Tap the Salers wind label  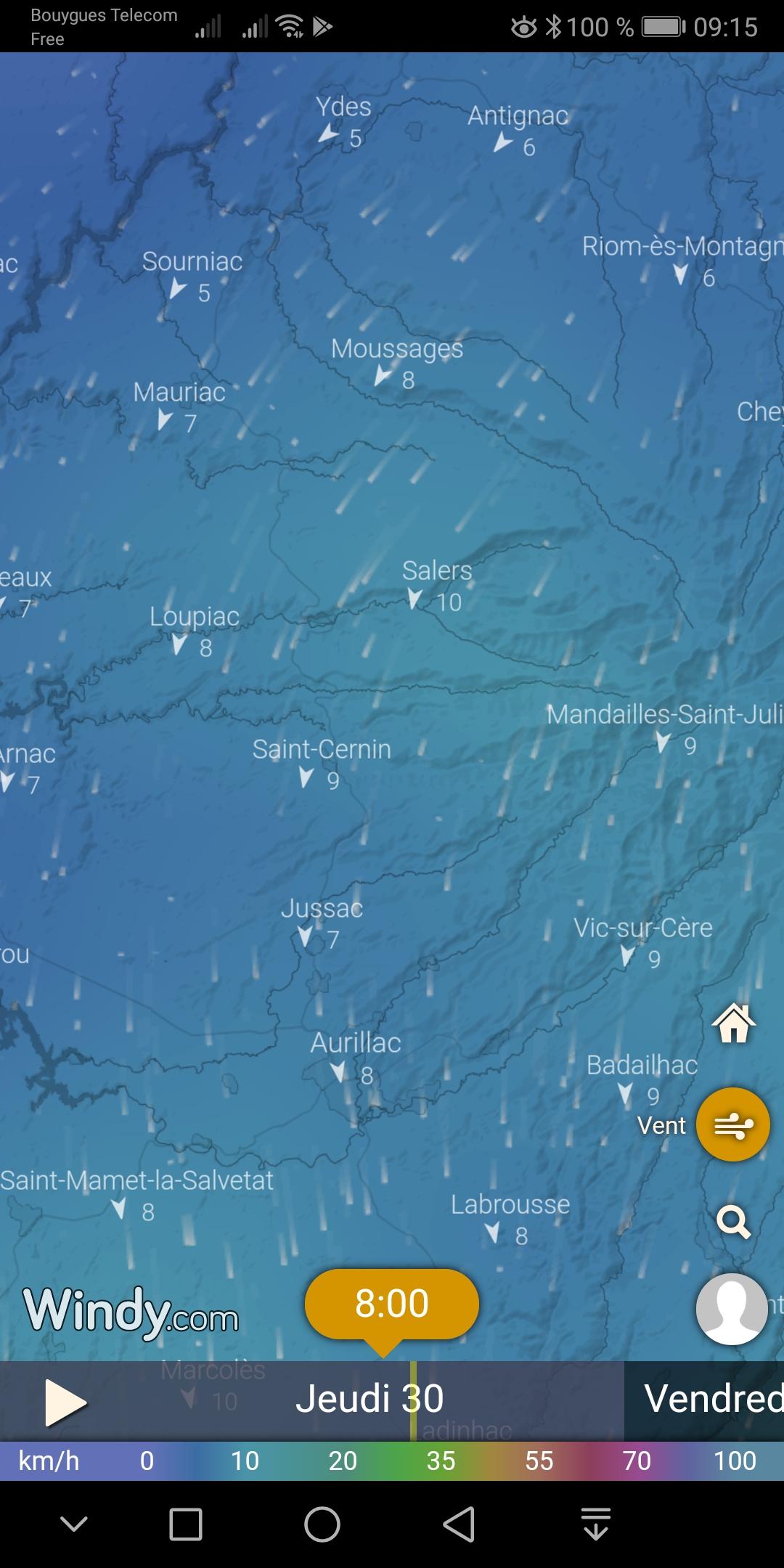click(x=436, y=586)
